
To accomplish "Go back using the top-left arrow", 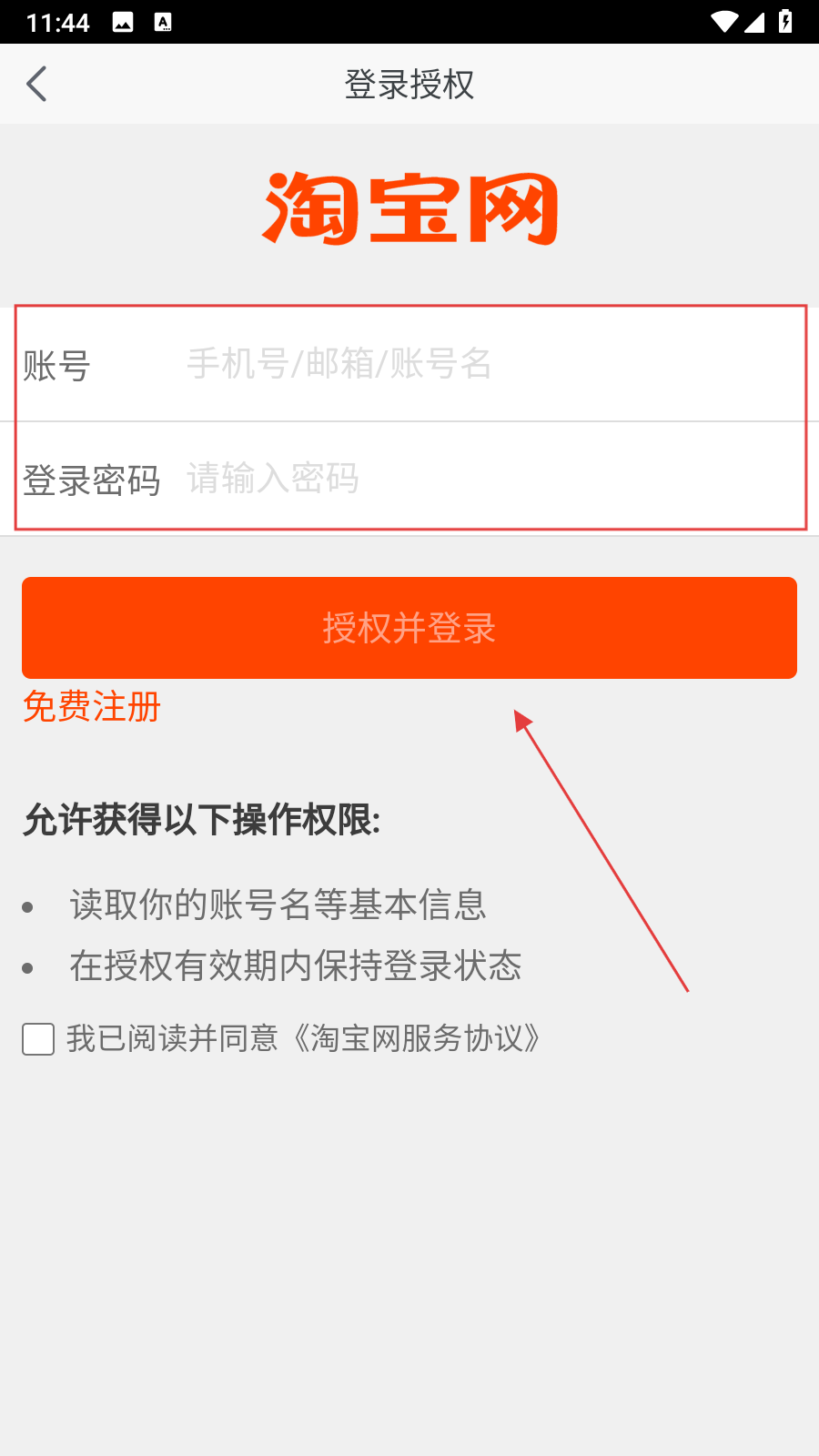I will click(36, 85).
